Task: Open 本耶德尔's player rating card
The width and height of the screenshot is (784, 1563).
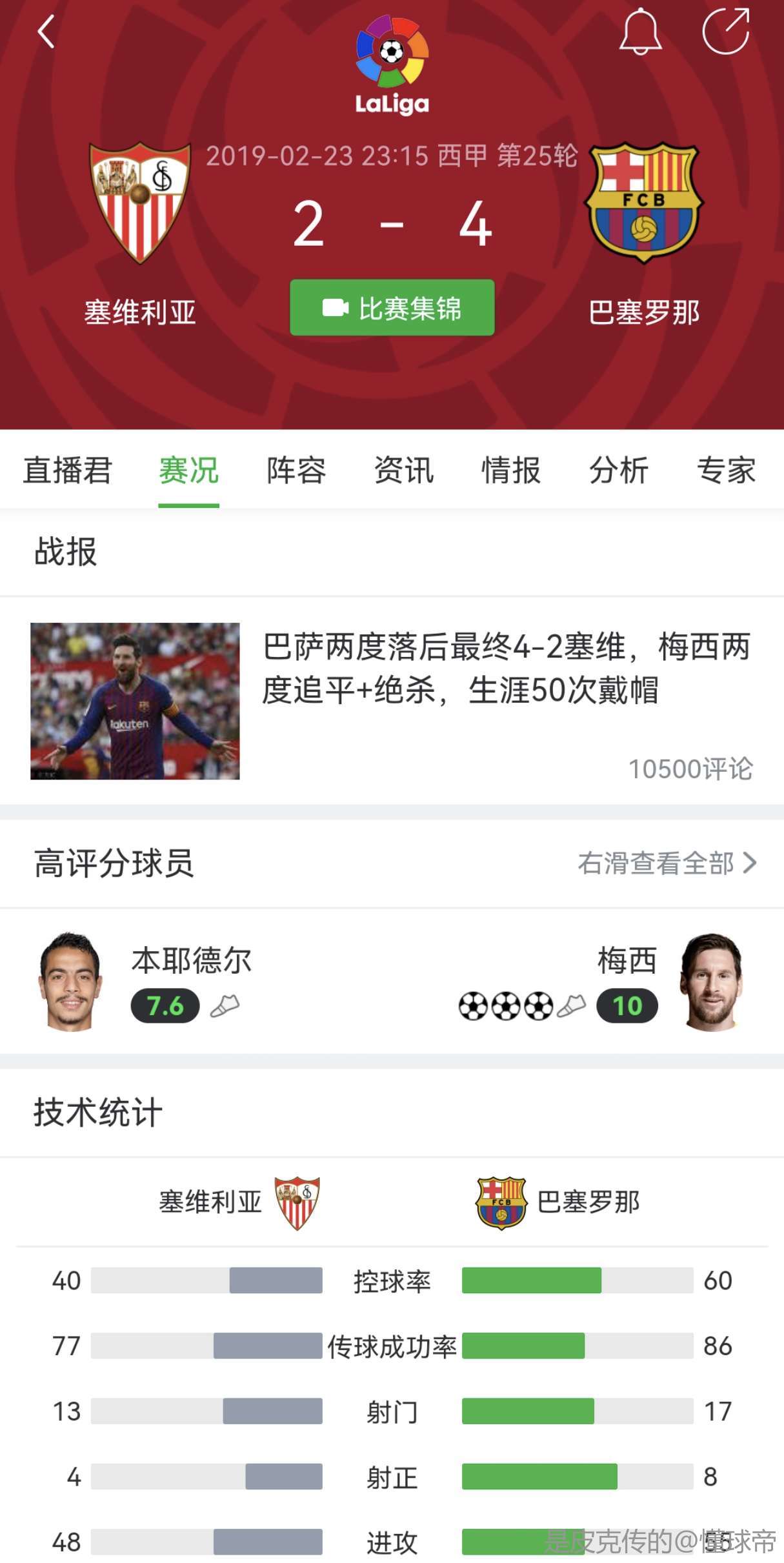Action: pyautogui.click(x=142, y=982)
